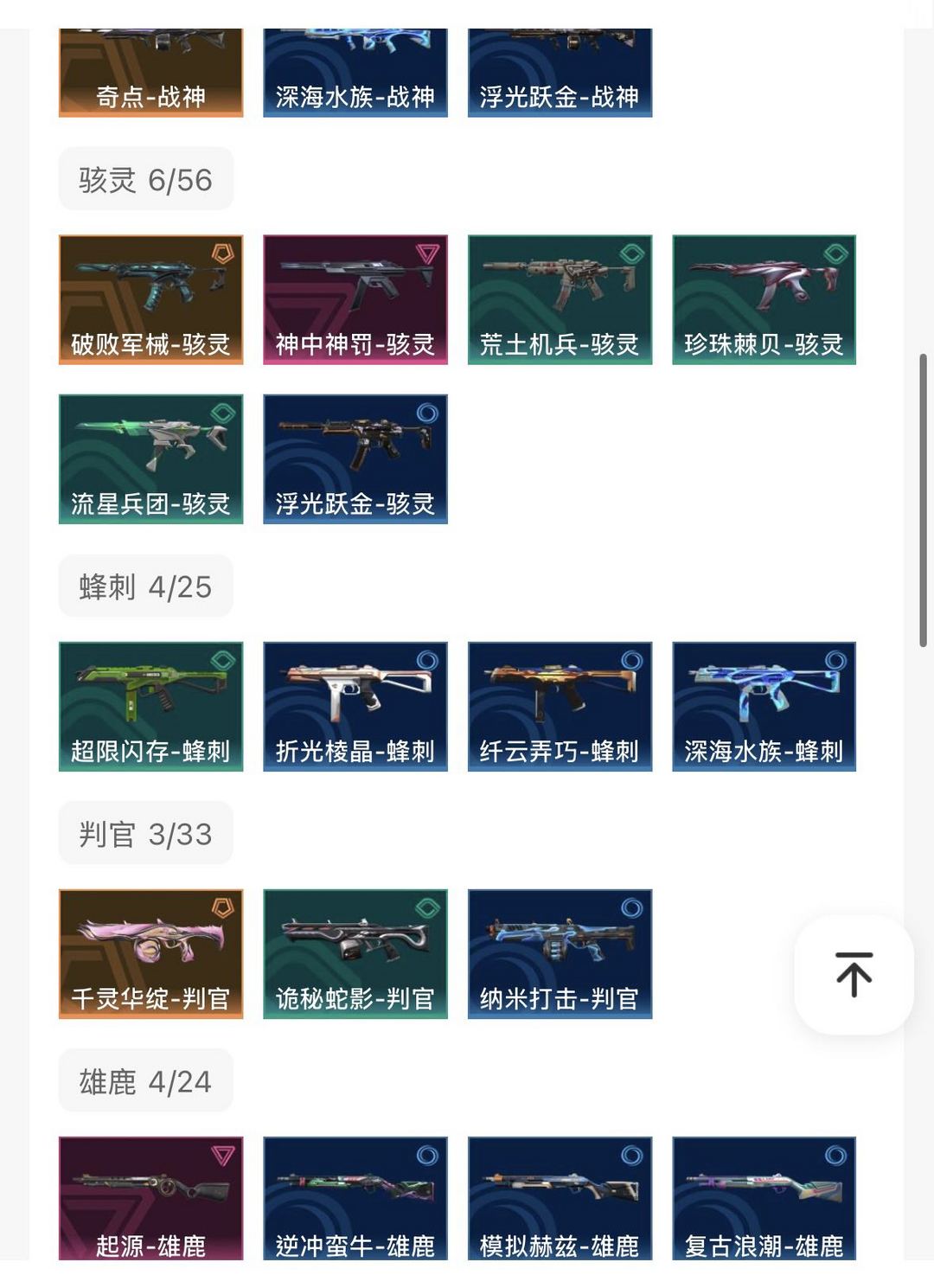View 珍珠棘贝-骇灵 skin
The width and height of the screenshot is (934, 1288).
click(x=764, y=299)
